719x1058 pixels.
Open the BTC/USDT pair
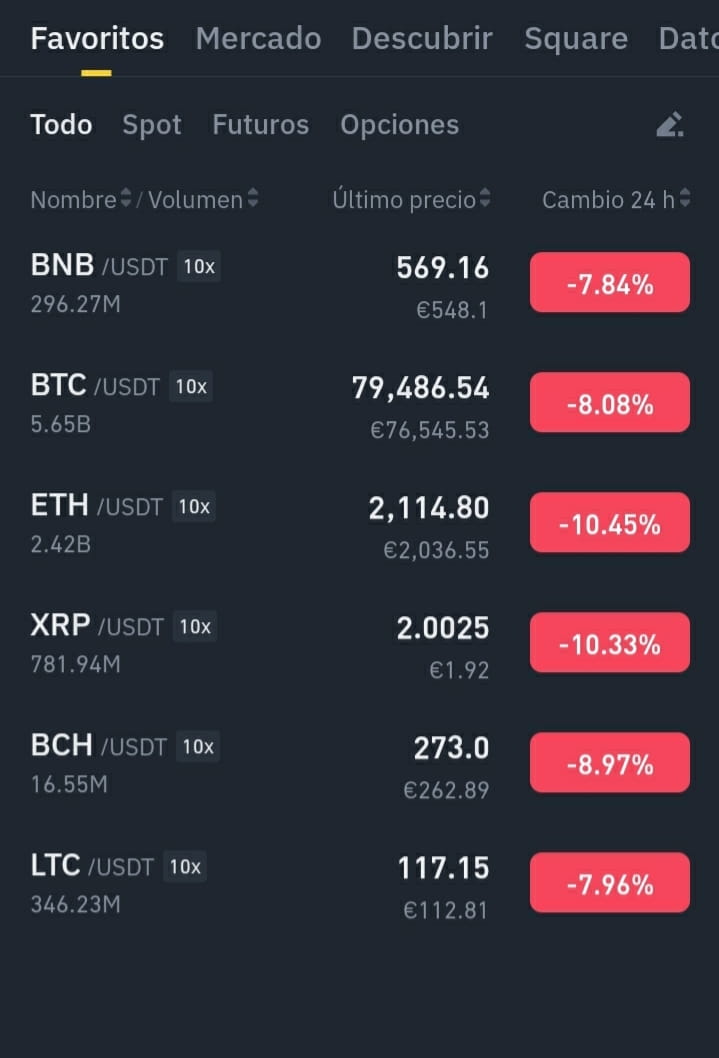click(360, 404)
